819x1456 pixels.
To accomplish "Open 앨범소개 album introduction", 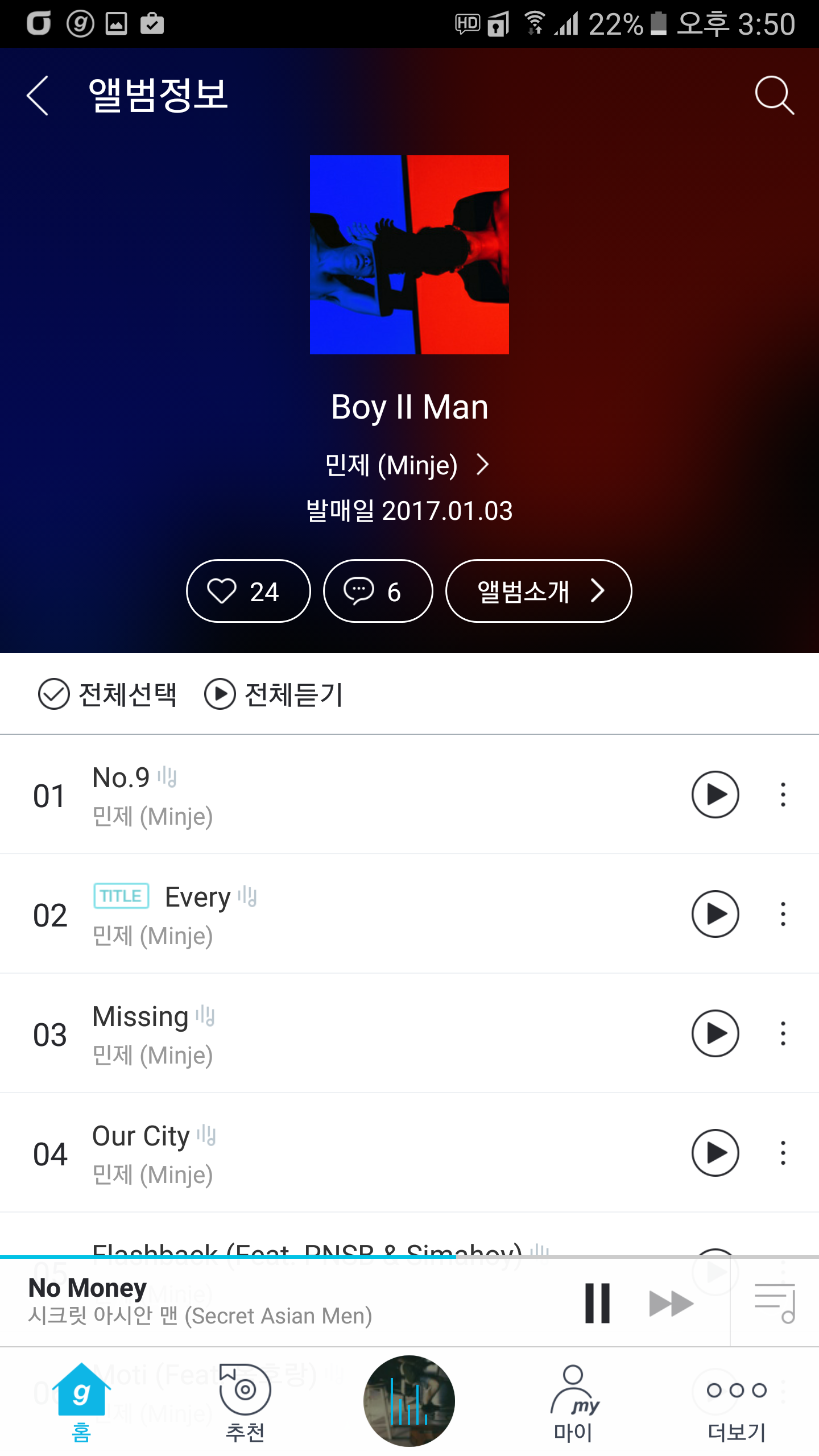I will point(538,591).
